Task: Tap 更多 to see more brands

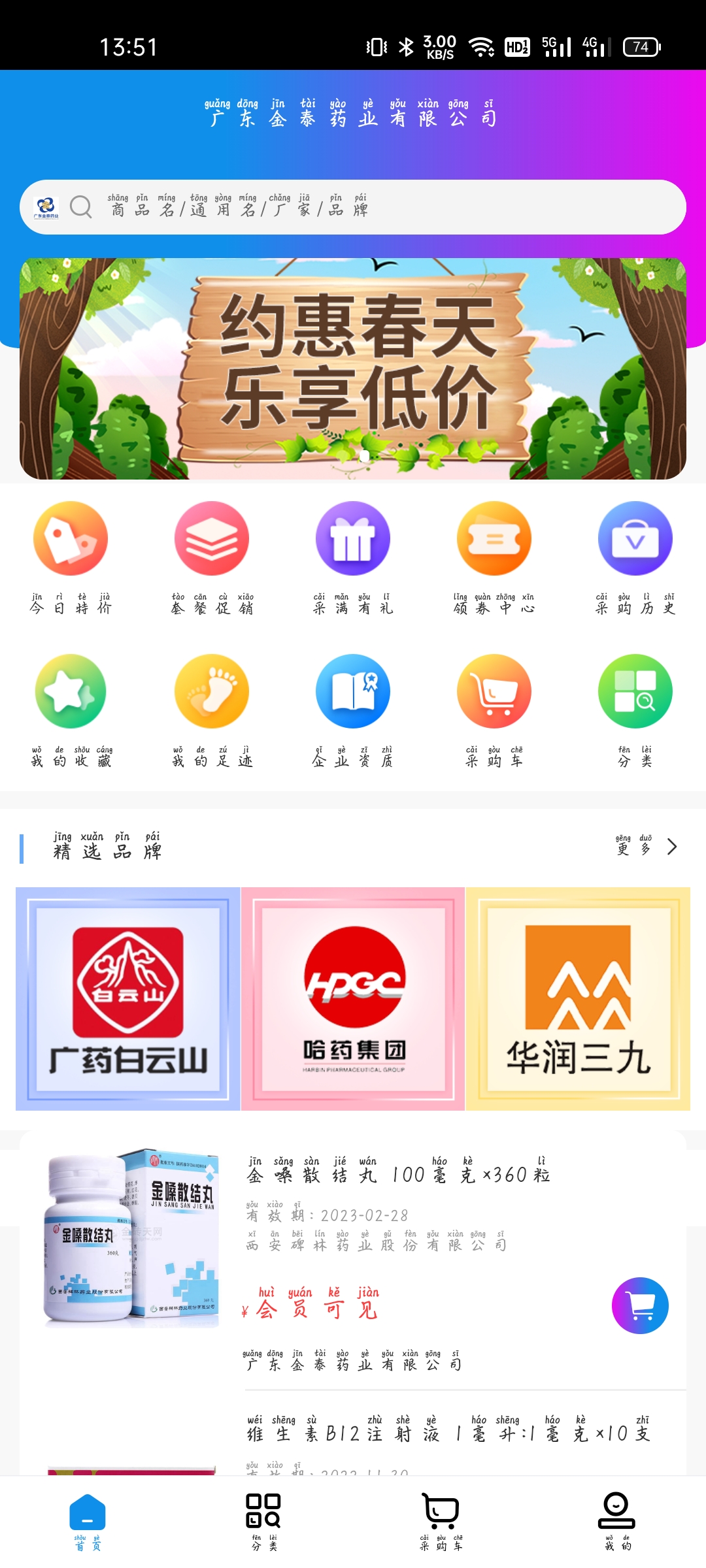Action: (x=645, y=847)
